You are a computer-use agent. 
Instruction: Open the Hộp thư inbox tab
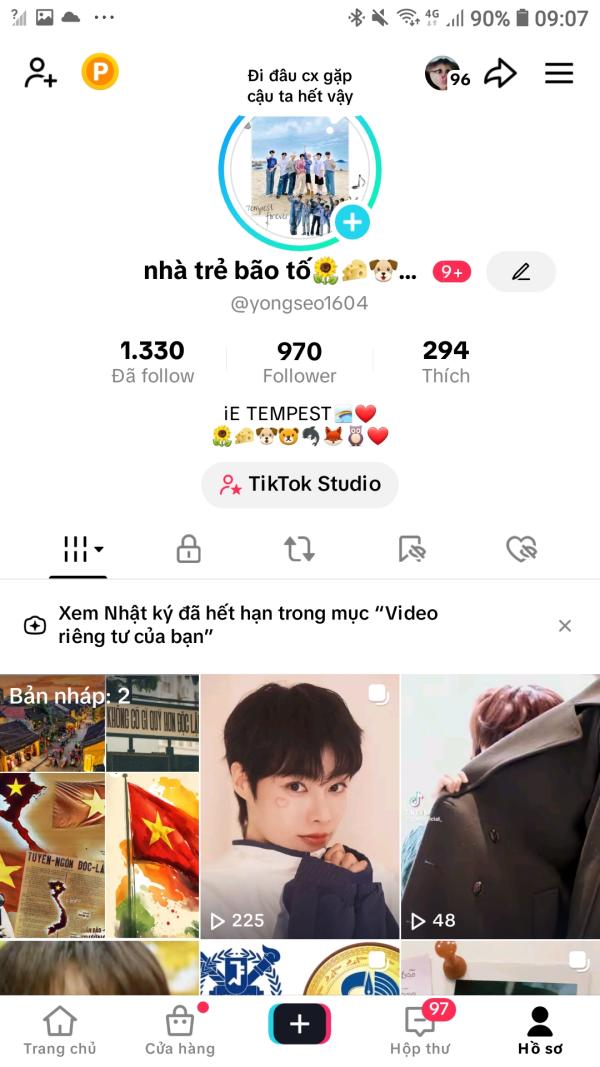pyautogui.click(x=419, y=1030)
